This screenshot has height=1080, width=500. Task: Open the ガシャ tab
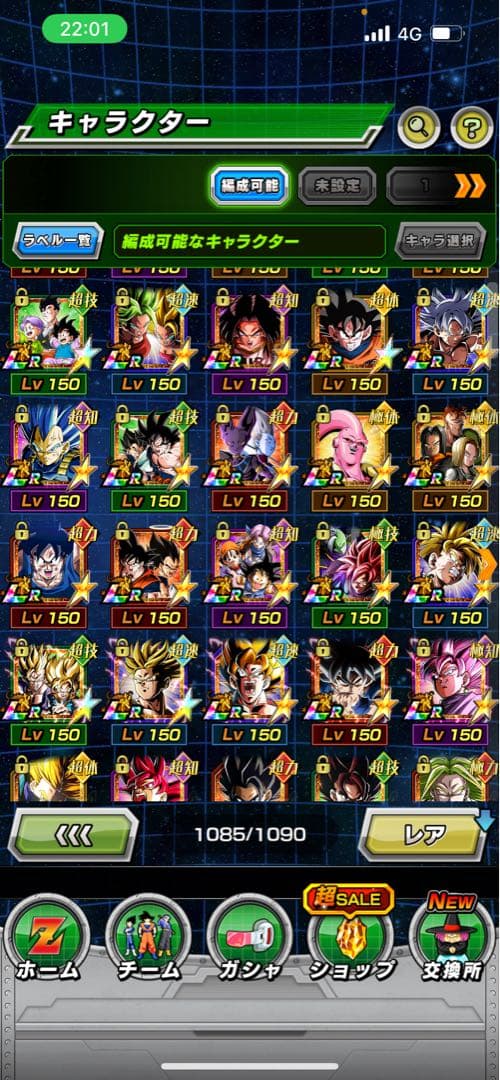tap(249, 938)
